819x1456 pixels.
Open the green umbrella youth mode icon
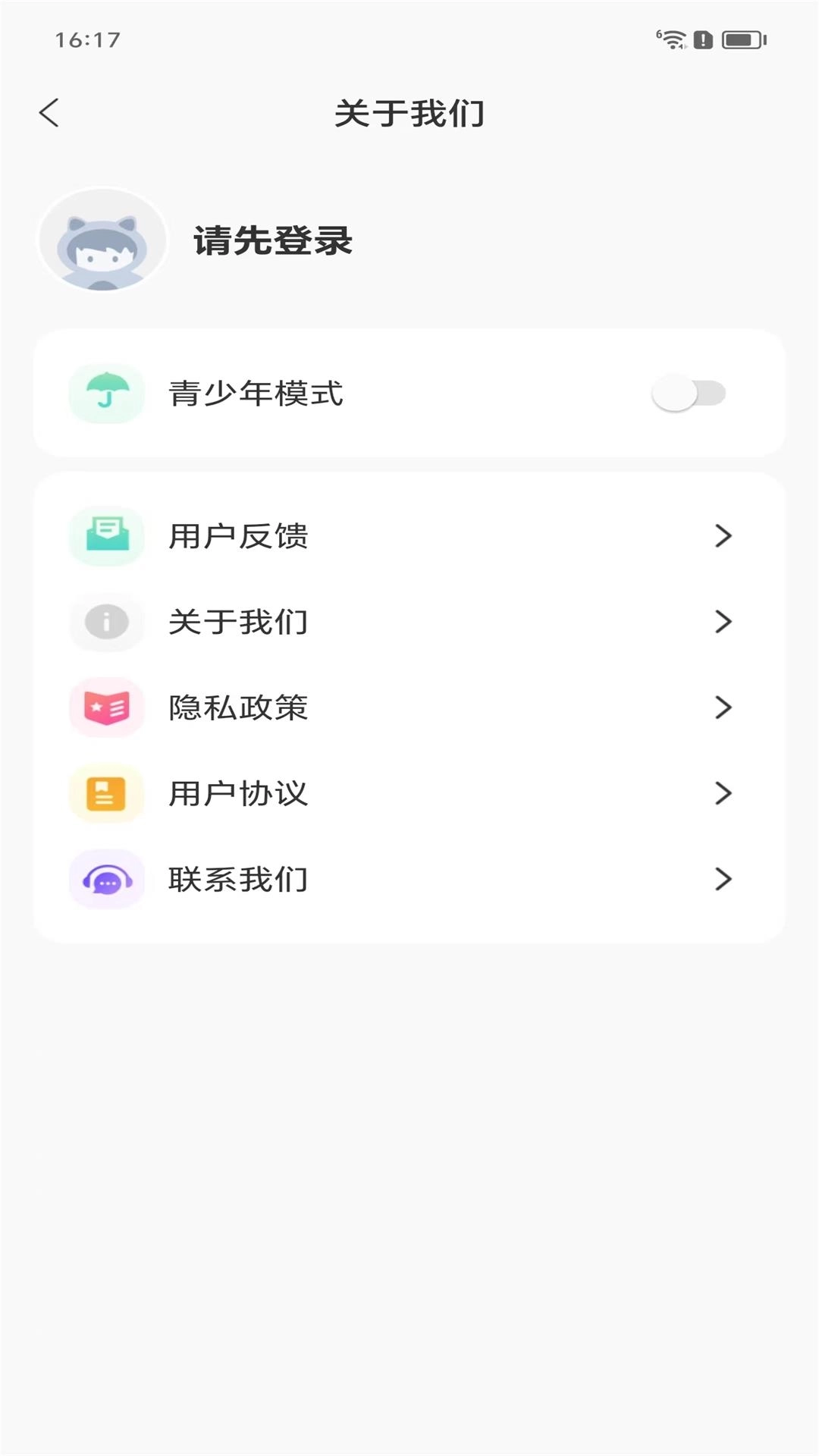click(x=106, y=393)
